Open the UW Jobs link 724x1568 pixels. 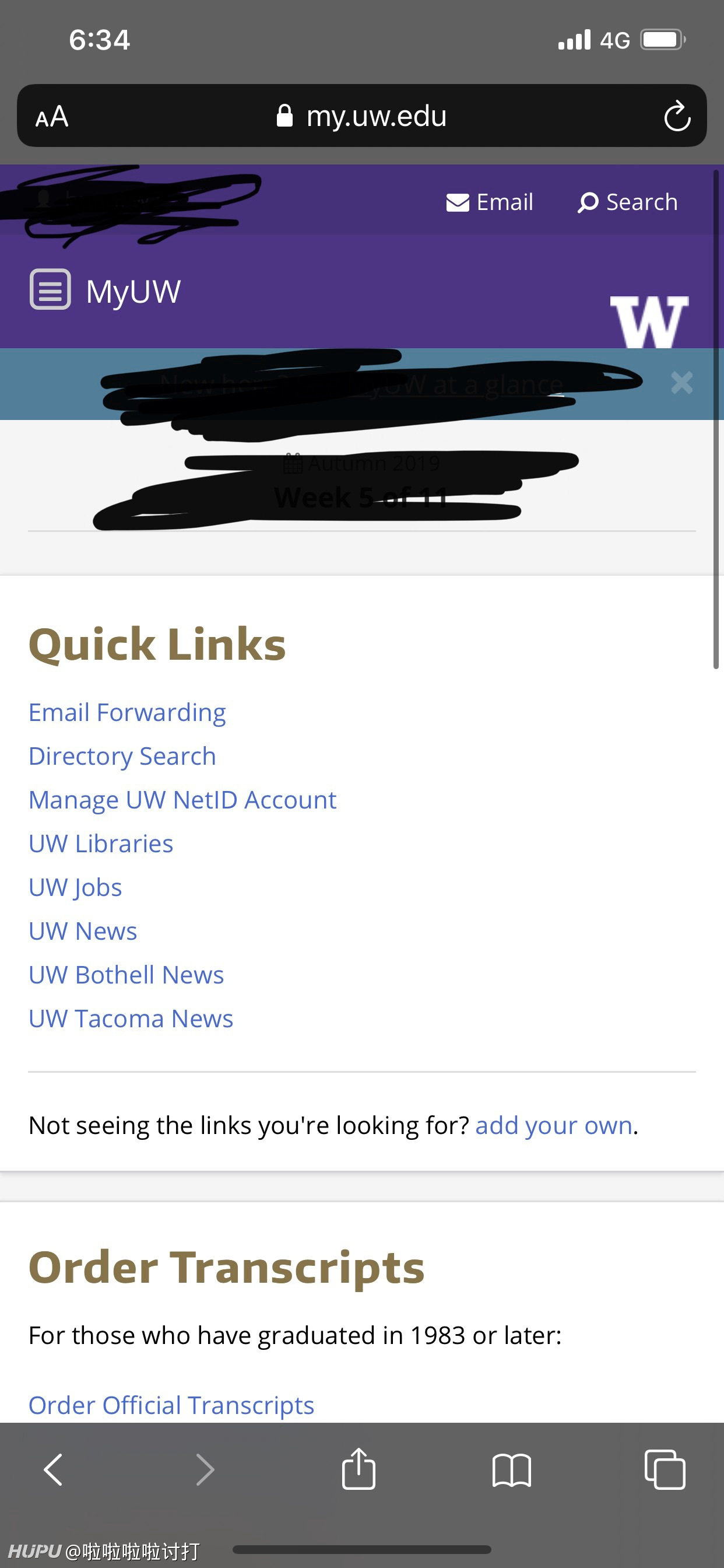coord(75,887)
